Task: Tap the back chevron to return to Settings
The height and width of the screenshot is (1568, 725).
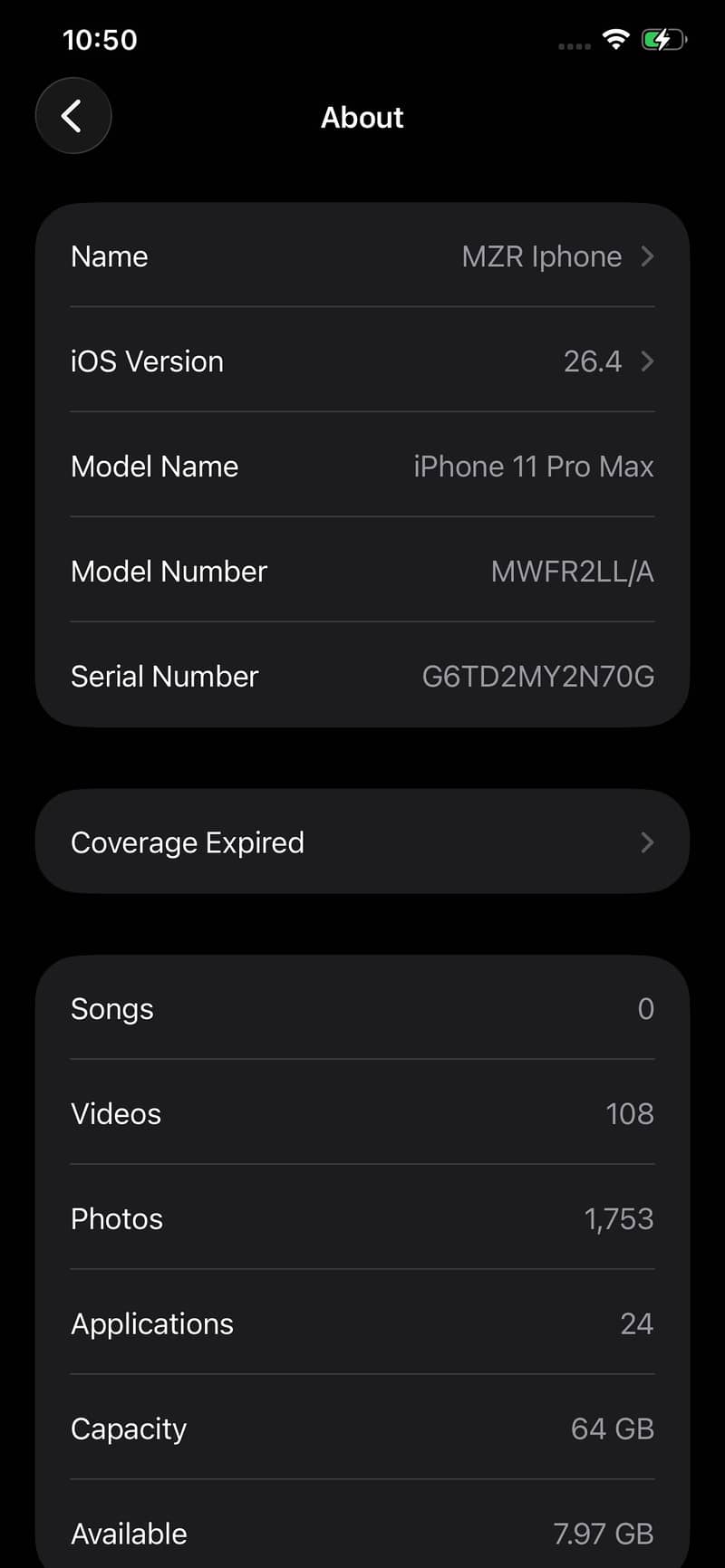Action: click(x=72, y=116)
